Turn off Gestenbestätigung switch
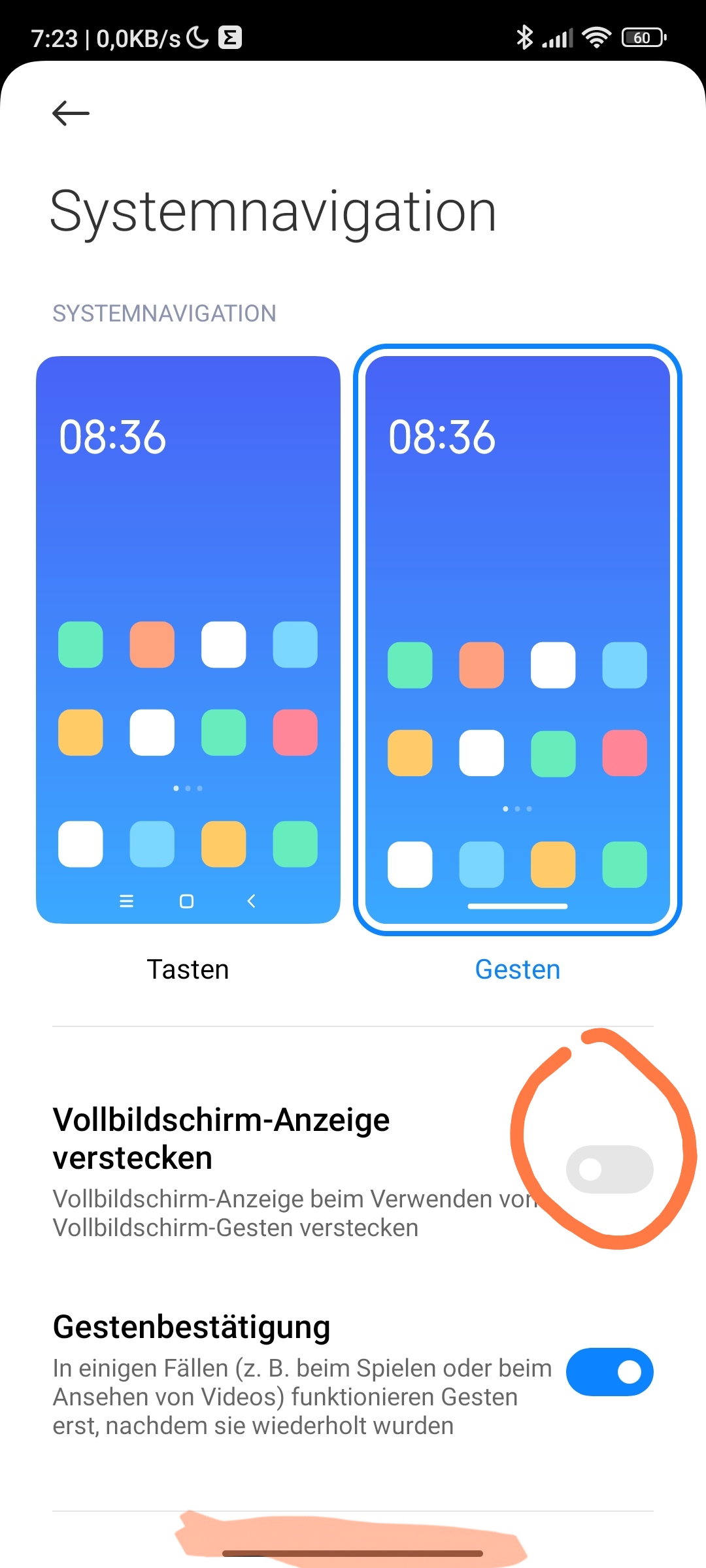Screen dimensions: 706x1568 (609, 1372)
